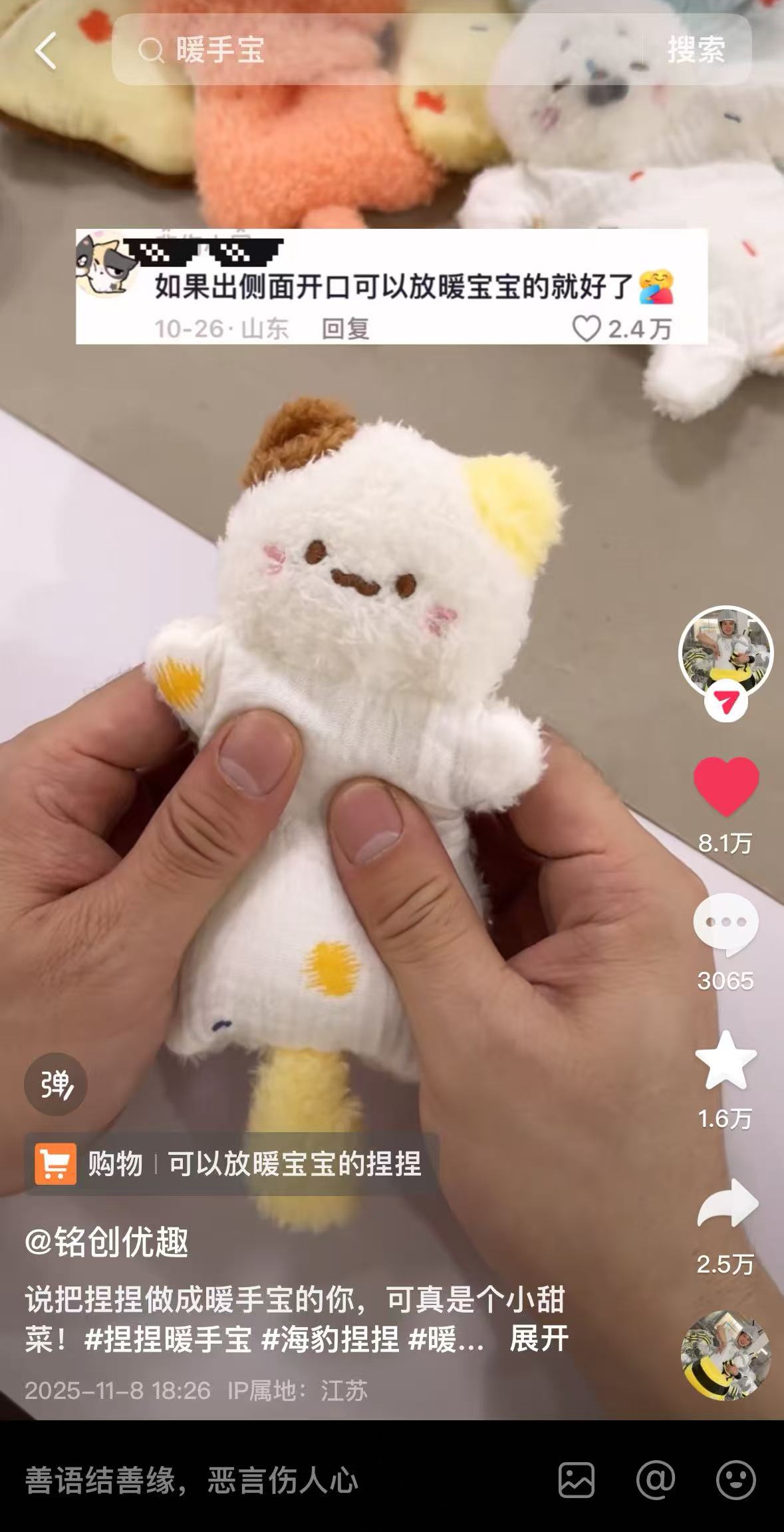Like this video with the heart
This screenshot has width=784, height=1532.
click(x=725, y=786)
